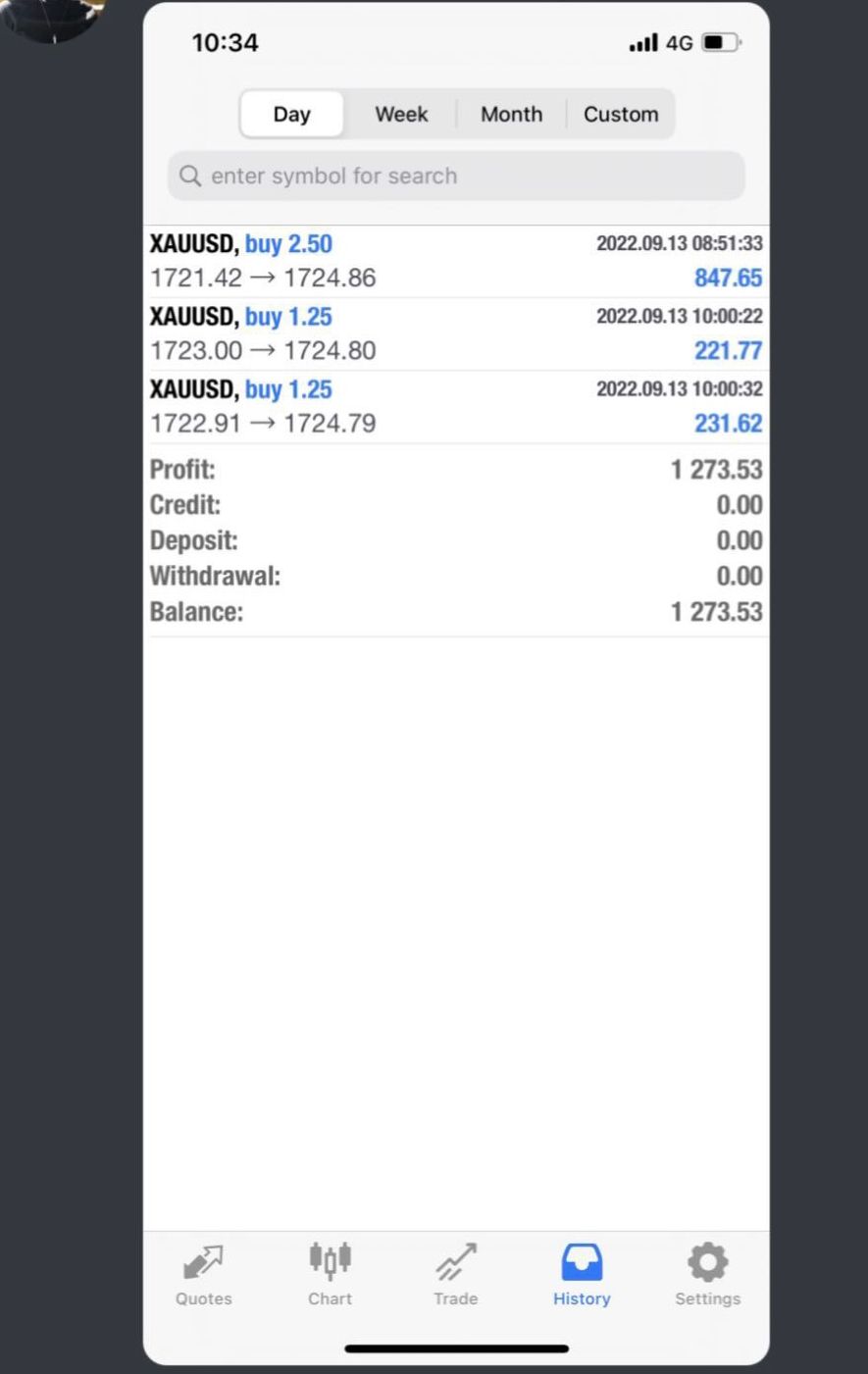Viewport: 868px width, 1374px height.
Task: Open the XAUUSD trade with profit 231.62
Action: click(456, 406)
